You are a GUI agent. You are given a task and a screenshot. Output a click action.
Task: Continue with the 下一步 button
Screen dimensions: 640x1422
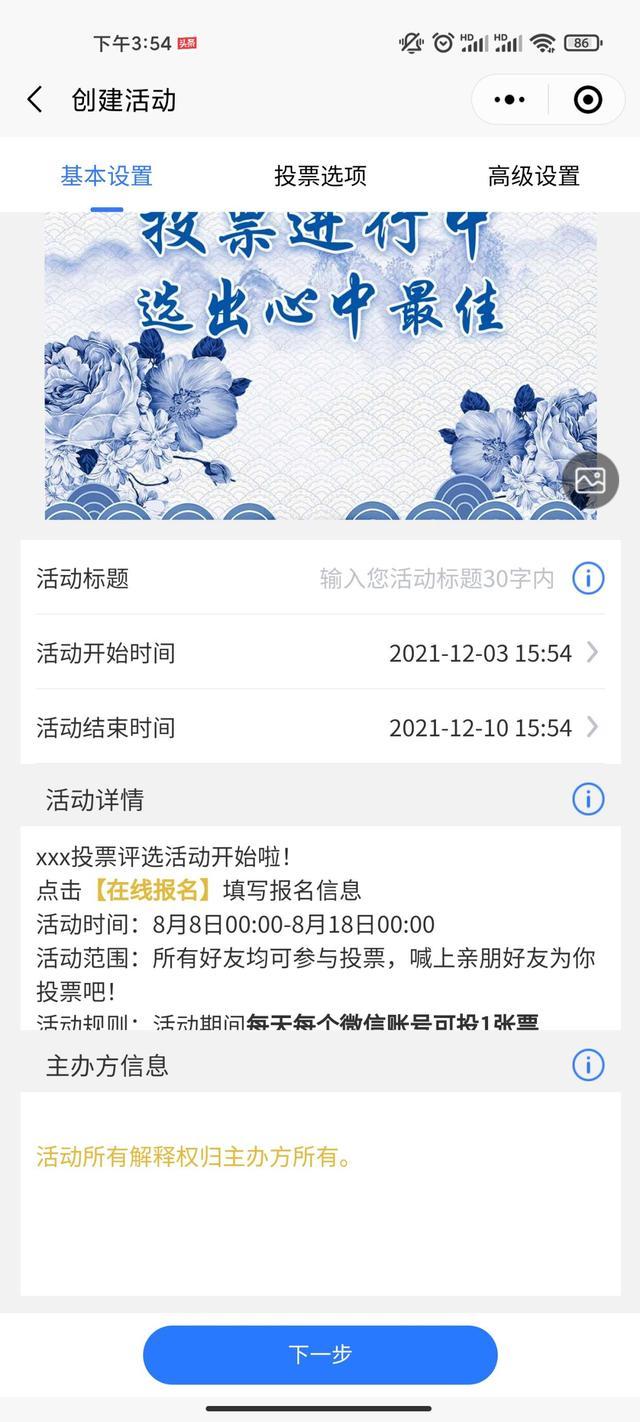click(x=320, y=1354)
